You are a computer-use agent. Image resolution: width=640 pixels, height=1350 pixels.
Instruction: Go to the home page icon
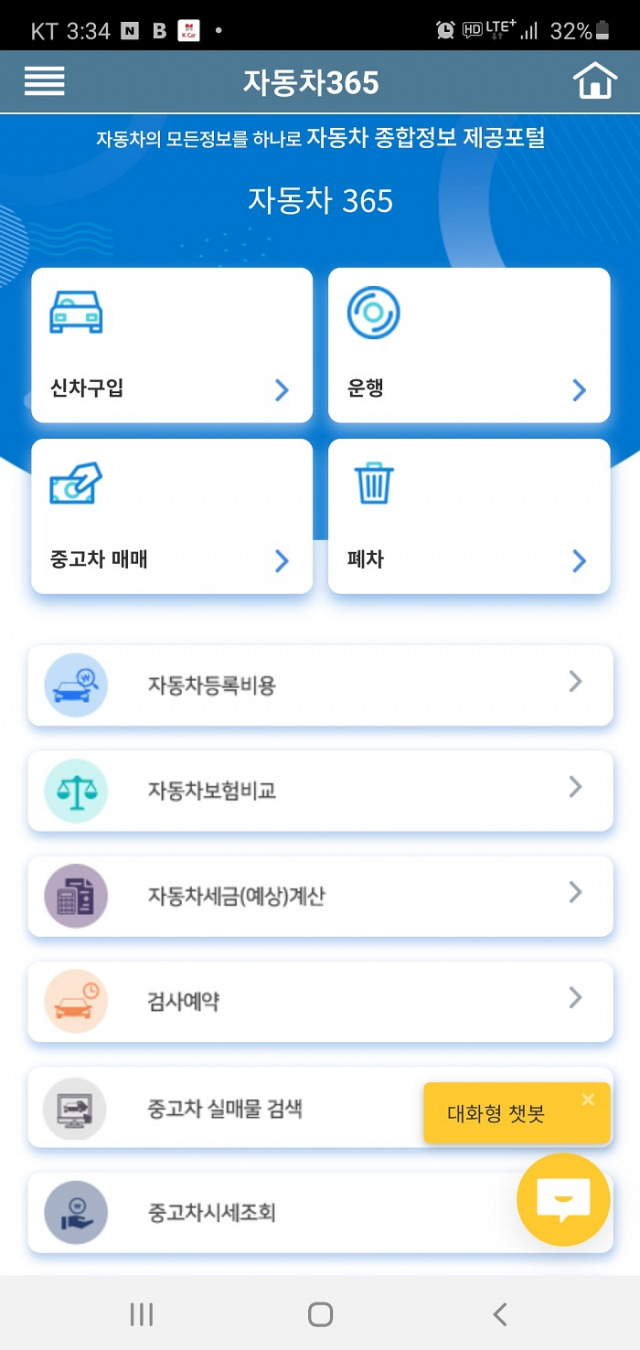595,81
